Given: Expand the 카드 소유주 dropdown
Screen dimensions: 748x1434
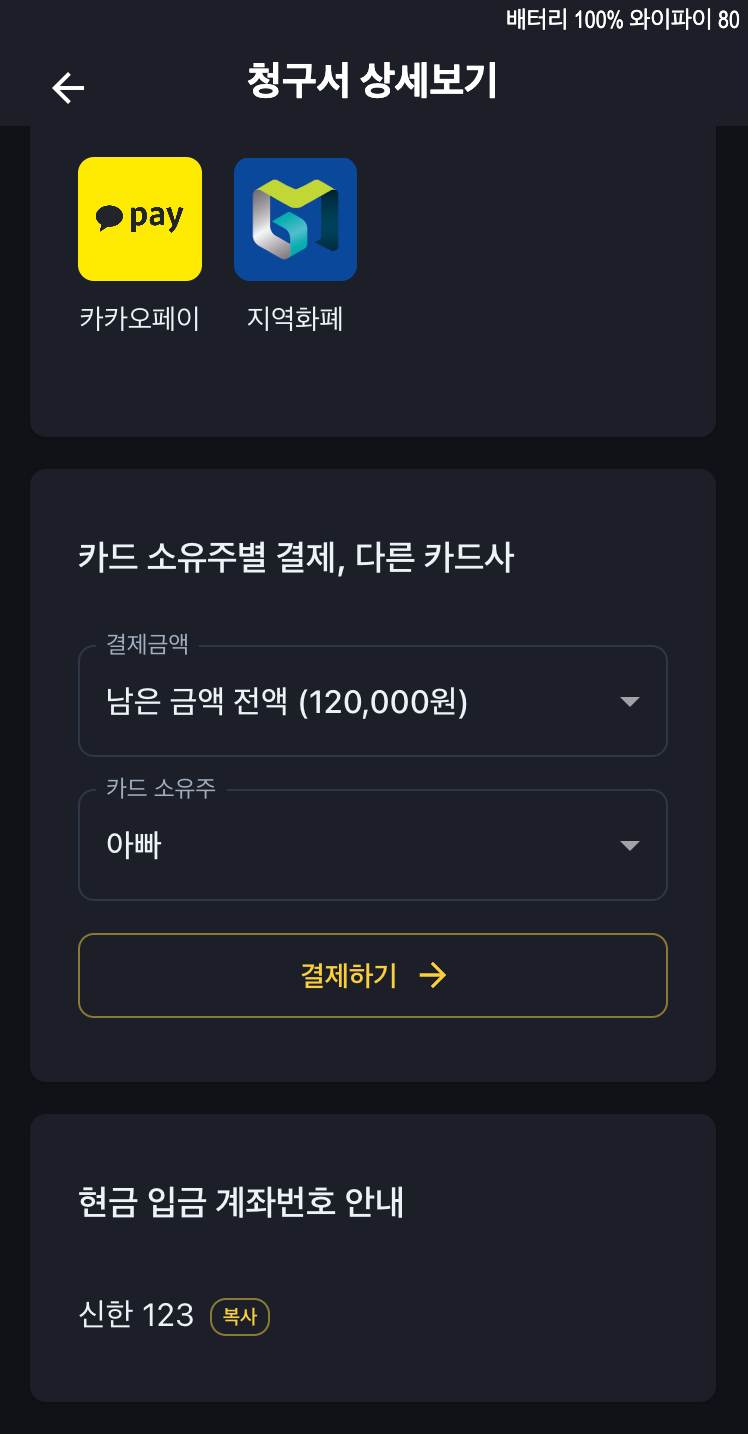Looking at the screenshot, I should 373,845.
